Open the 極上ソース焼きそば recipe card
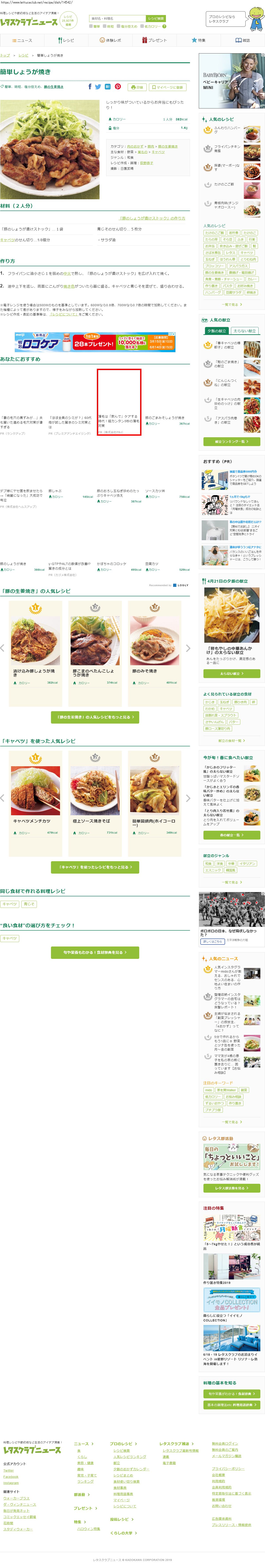This screenshot has width=265, height=1568. tap(95, 791)
